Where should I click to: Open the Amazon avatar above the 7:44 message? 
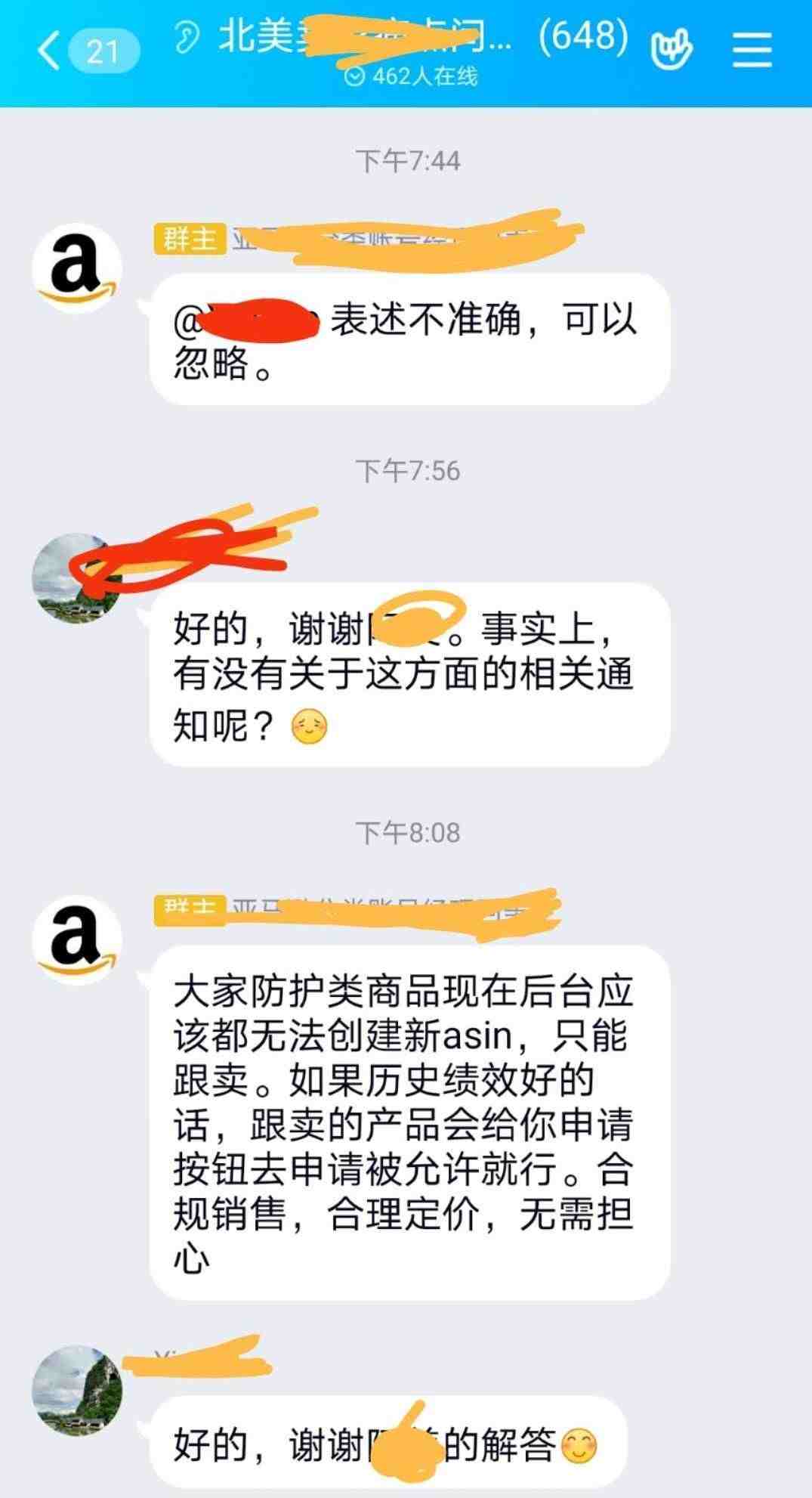(x=76, y=268)
